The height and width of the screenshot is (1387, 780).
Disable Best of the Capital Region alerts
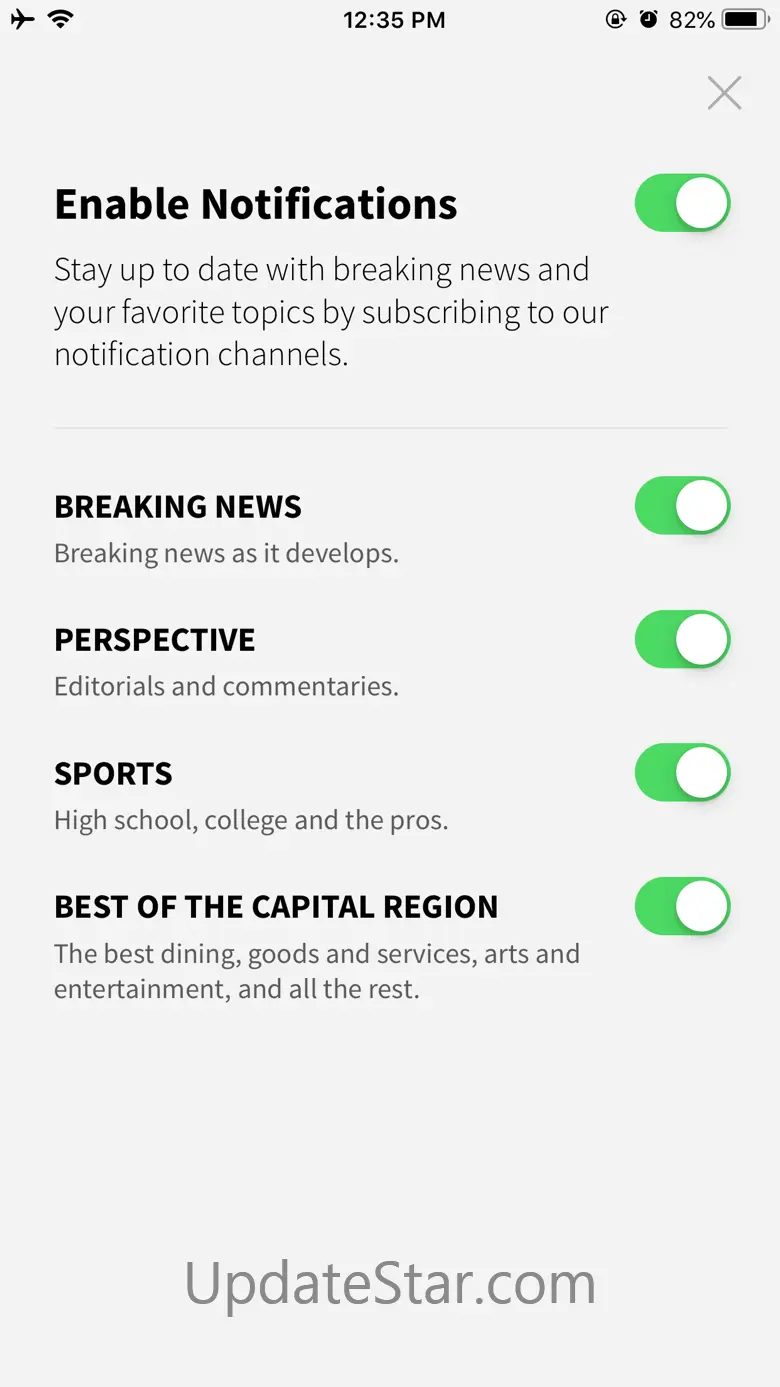[682, 907]
